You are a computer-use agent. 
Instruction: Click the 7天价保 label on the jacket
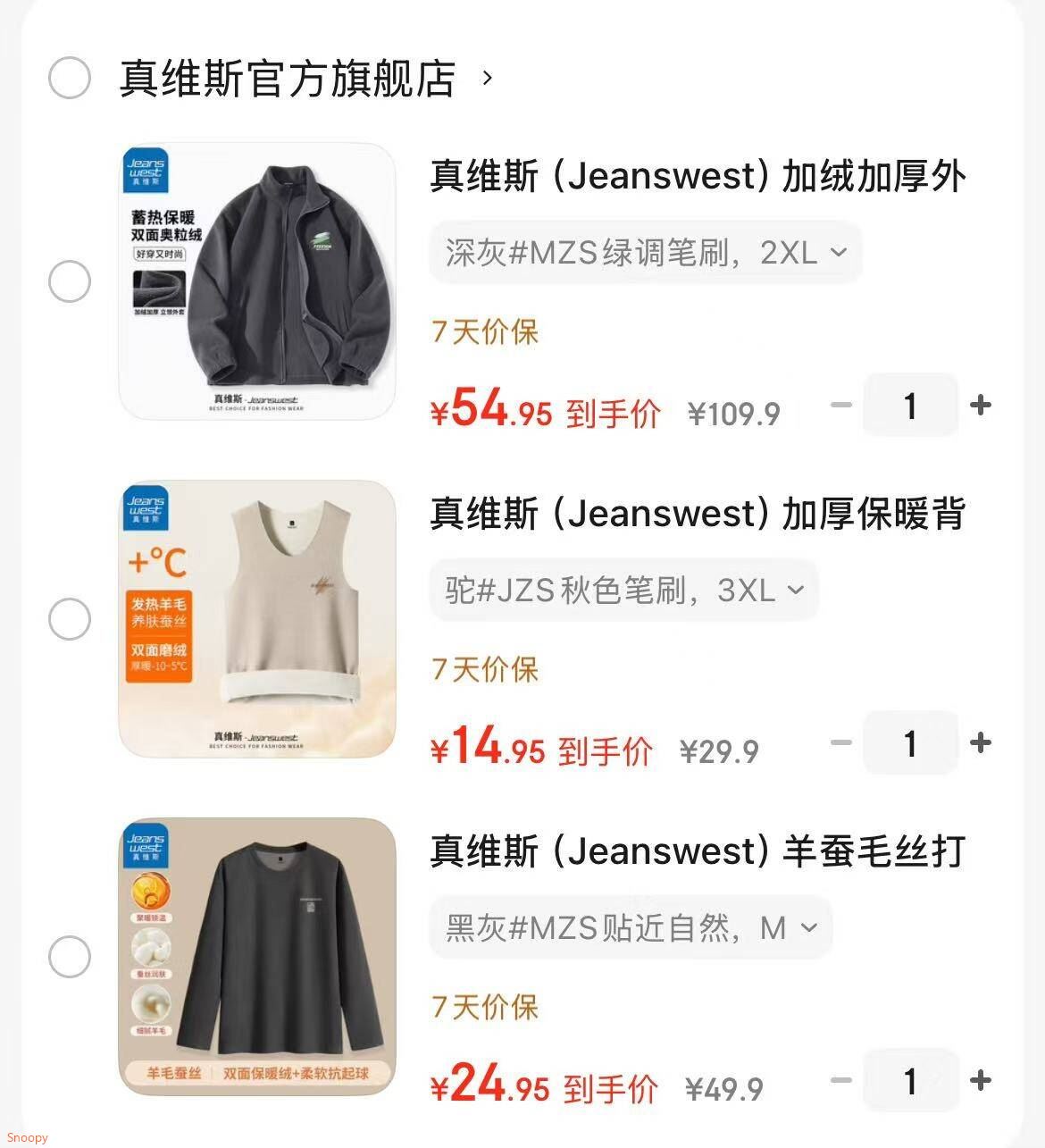483,332
